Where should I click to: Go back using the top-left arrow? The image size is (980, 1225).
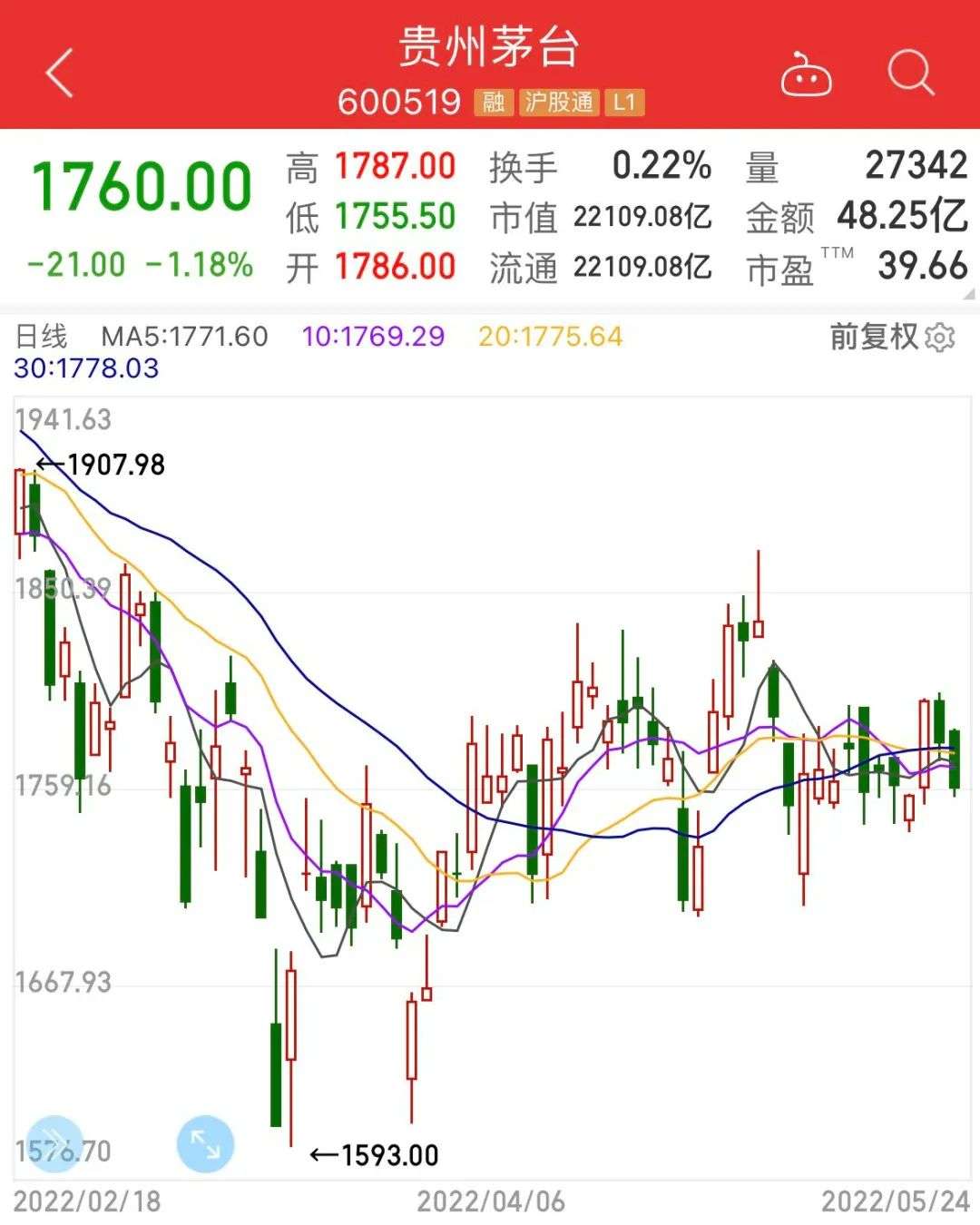(x=59, y=73)
